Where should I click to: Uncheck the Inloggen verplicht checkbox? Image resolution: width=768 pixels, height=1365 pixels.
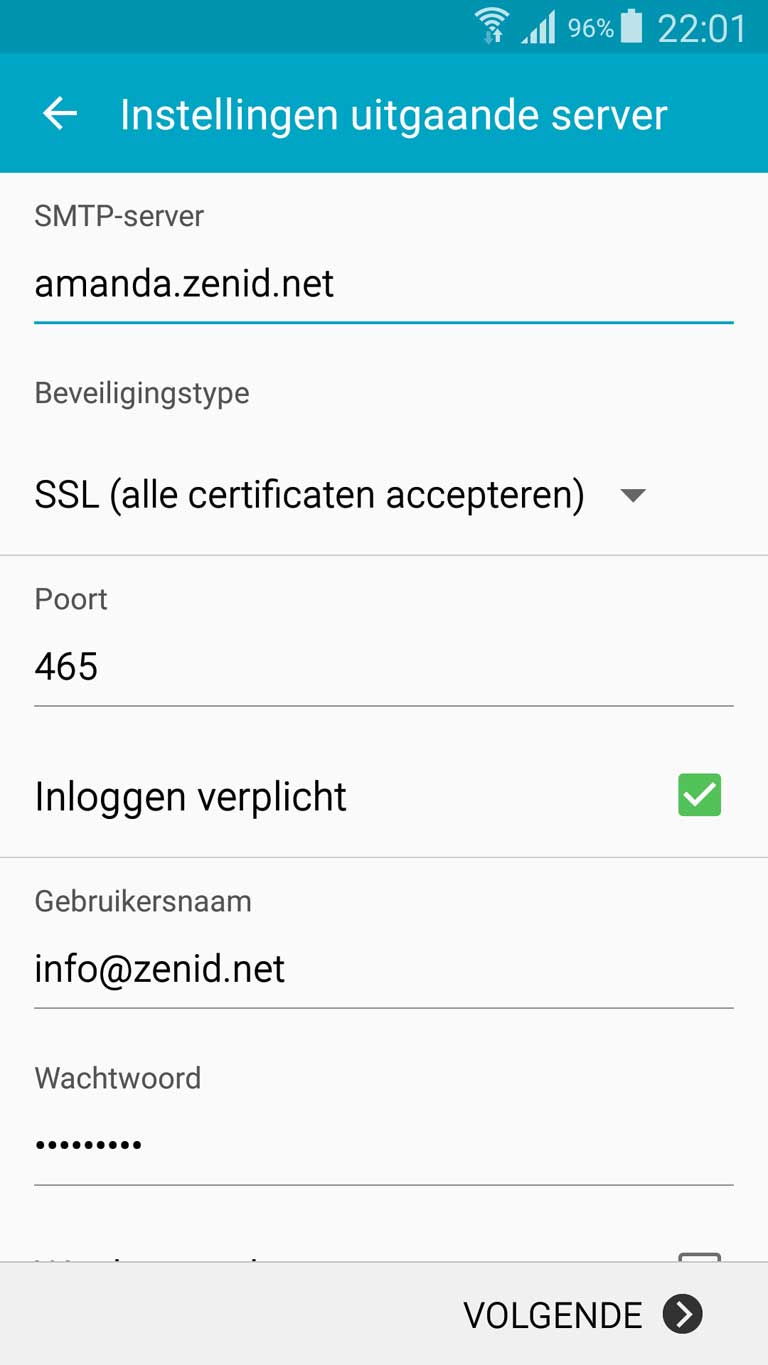coord(699,795)
